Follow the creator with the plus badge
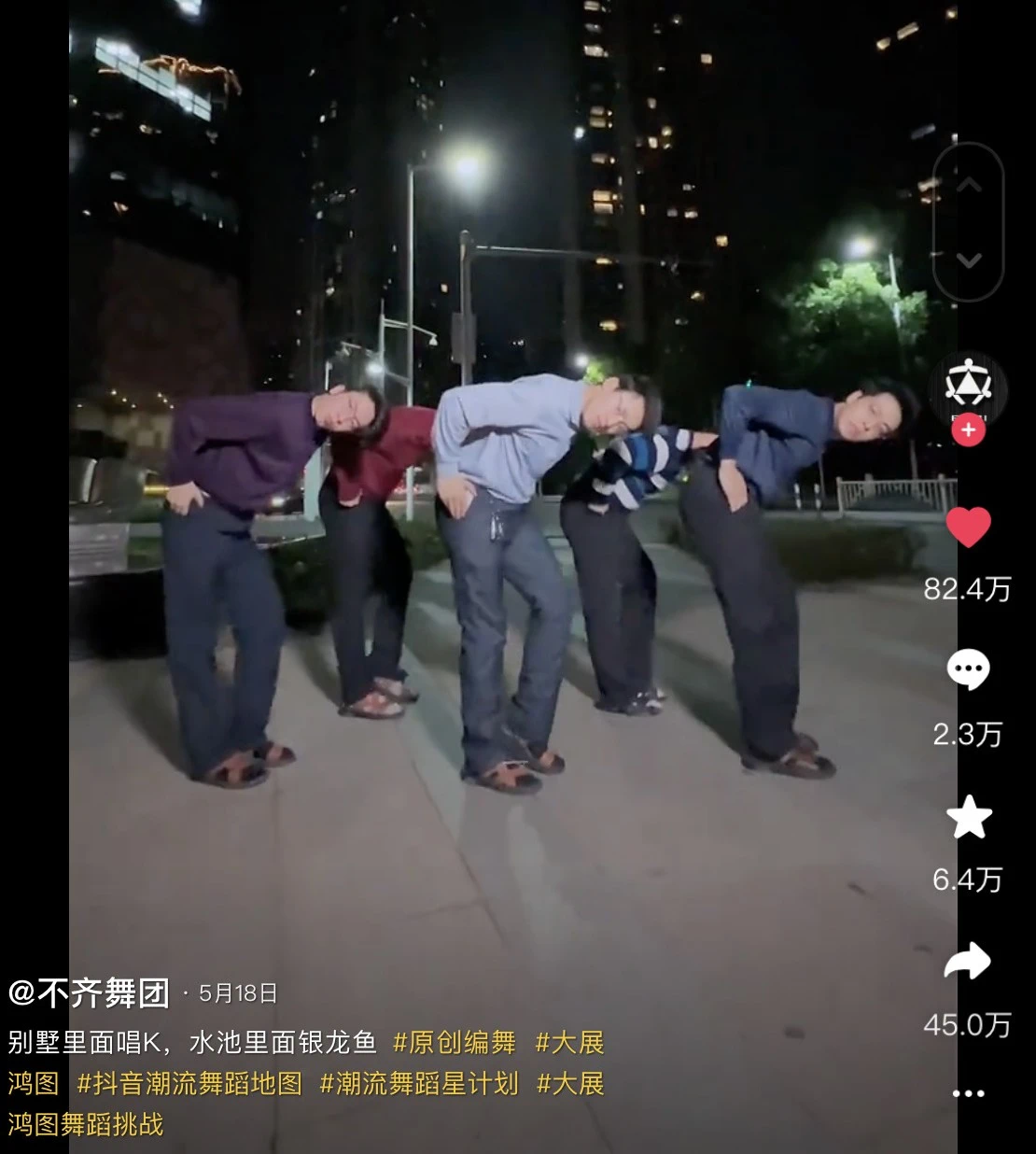 [x=969, y=430]
